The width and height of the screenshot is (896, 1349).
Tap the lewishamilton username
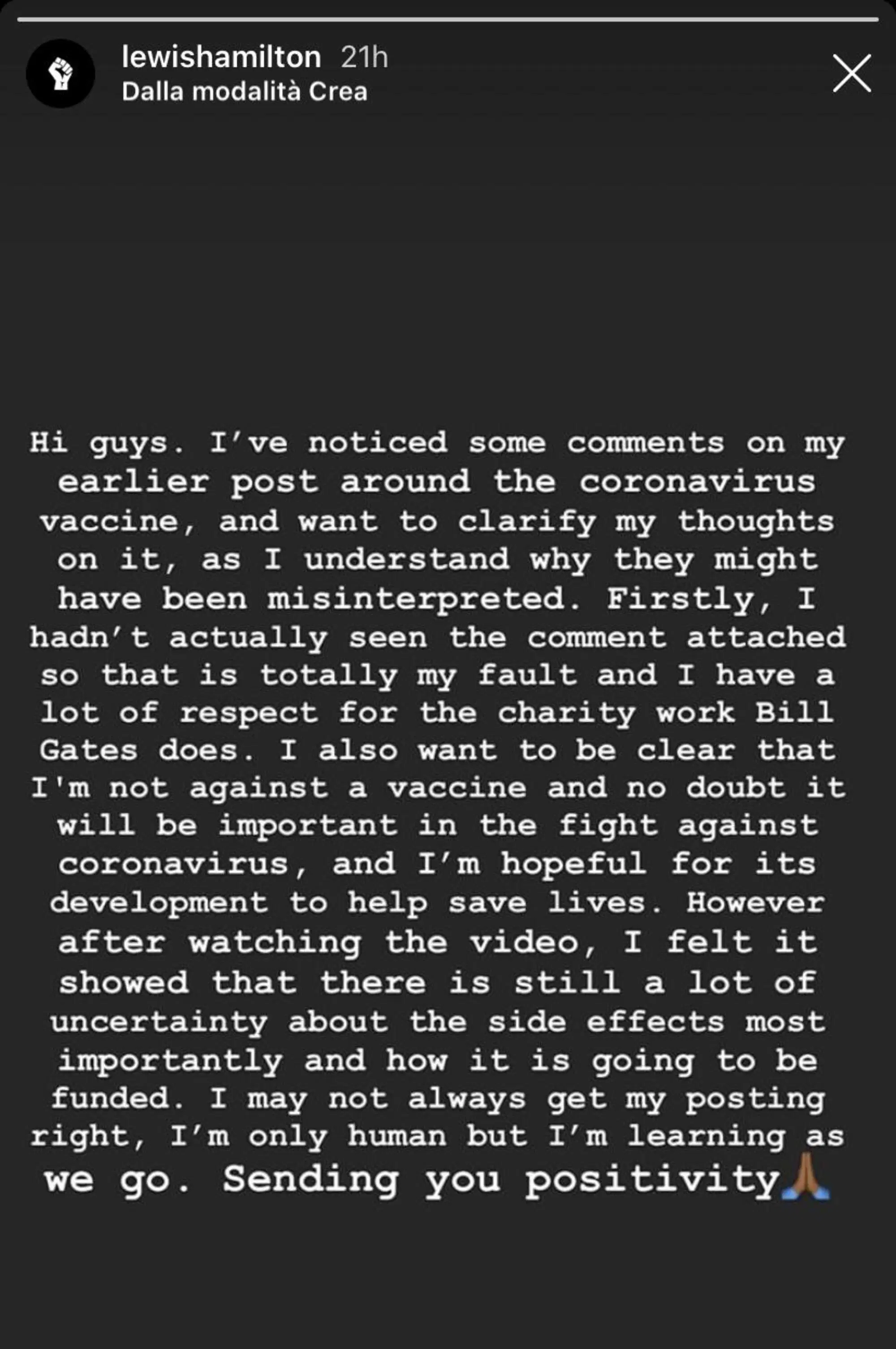click(x=221, y=57)
